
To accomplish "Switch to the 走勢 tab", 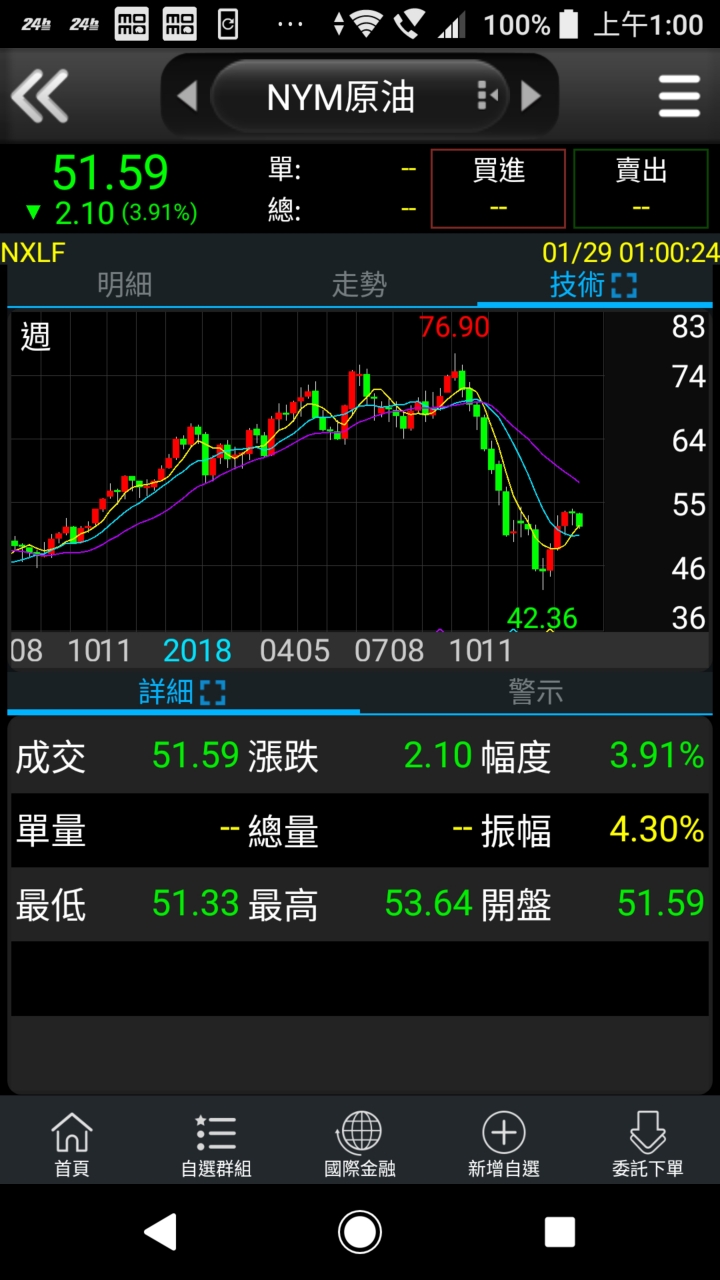I will click(x=359, y=285).
